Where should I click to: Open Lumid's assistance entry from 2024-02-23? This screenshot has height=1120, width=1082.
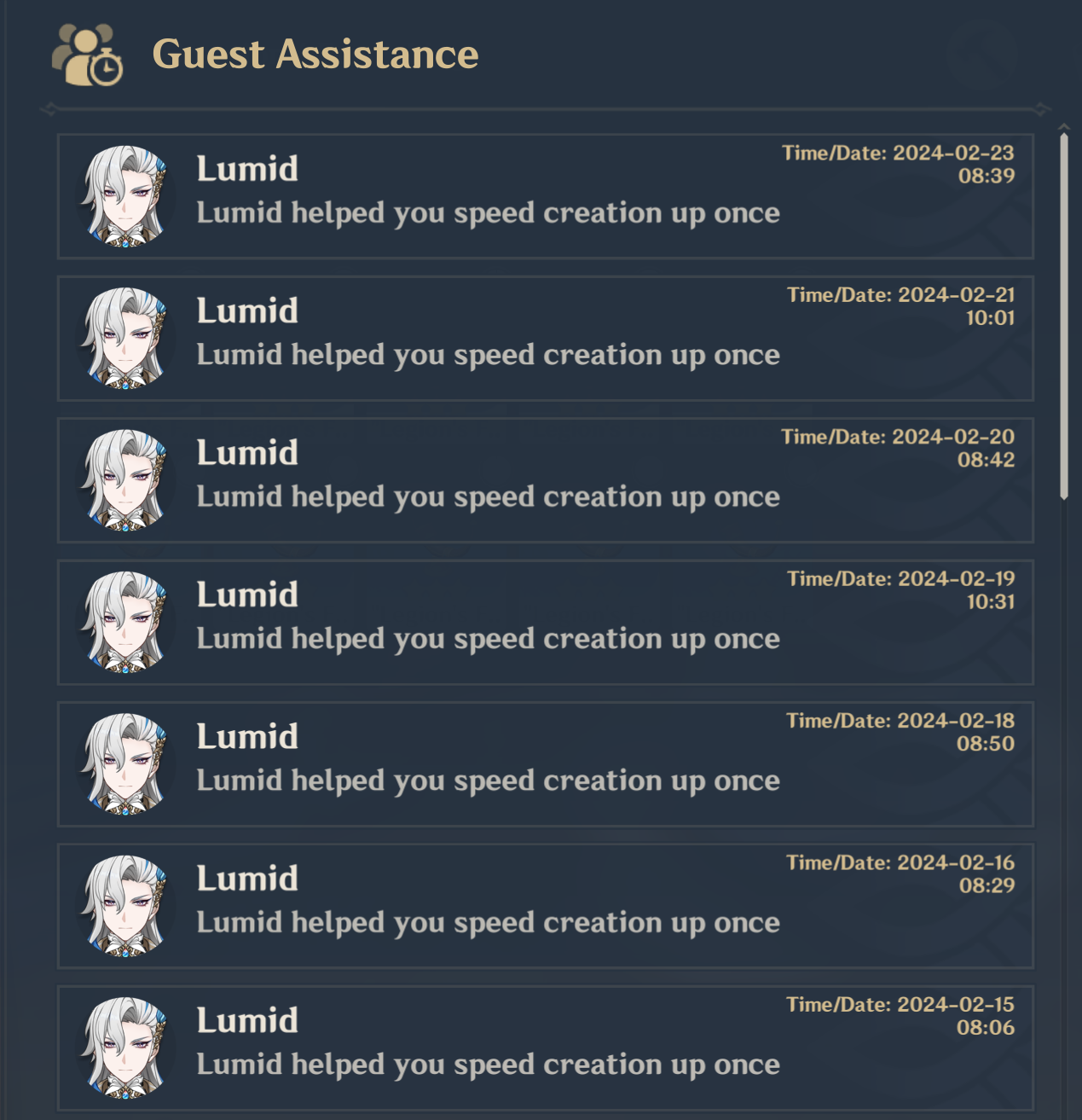tap(546, 196)
